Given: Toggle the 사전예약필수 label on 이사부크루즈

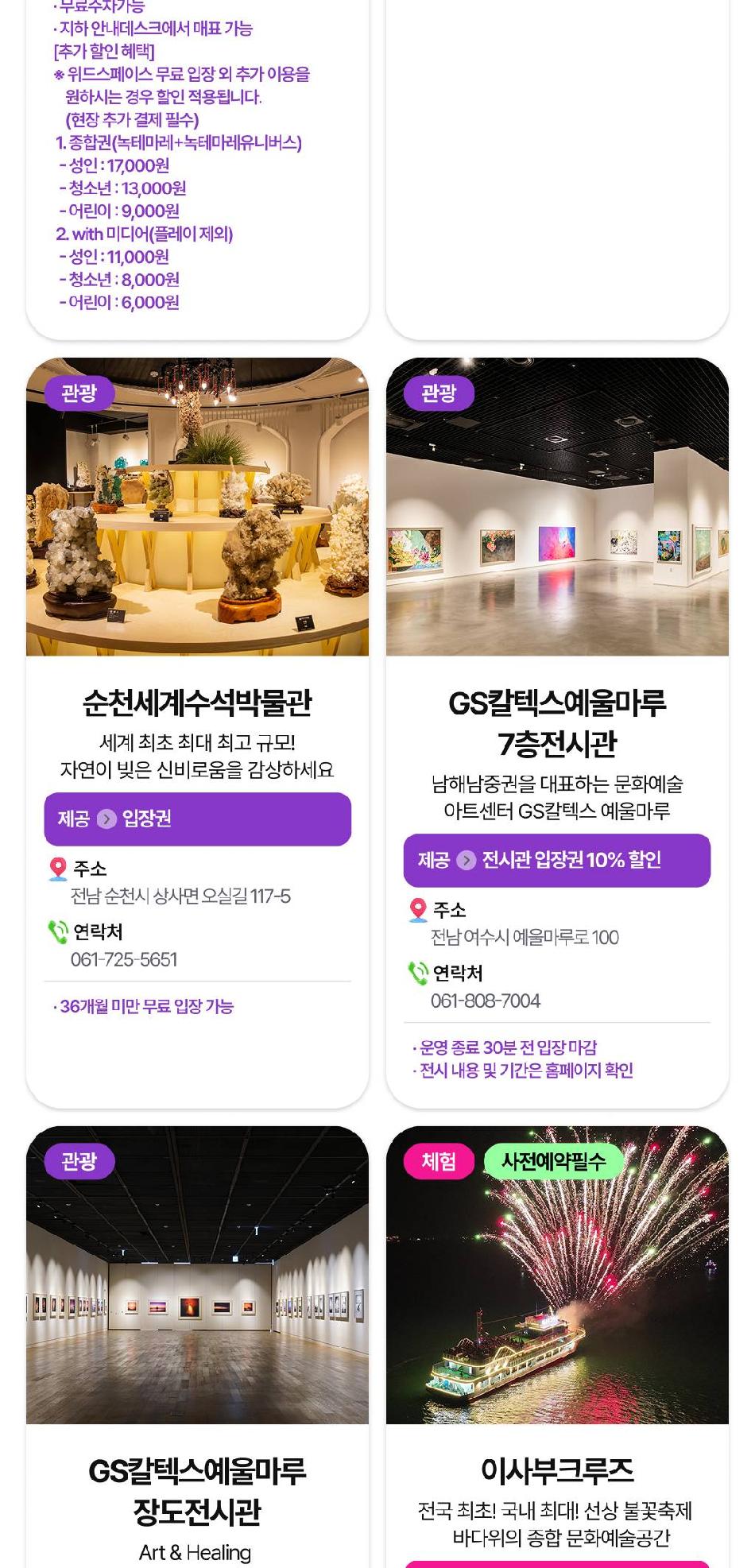Looking at the screenshot, I should click(551, 1161).
